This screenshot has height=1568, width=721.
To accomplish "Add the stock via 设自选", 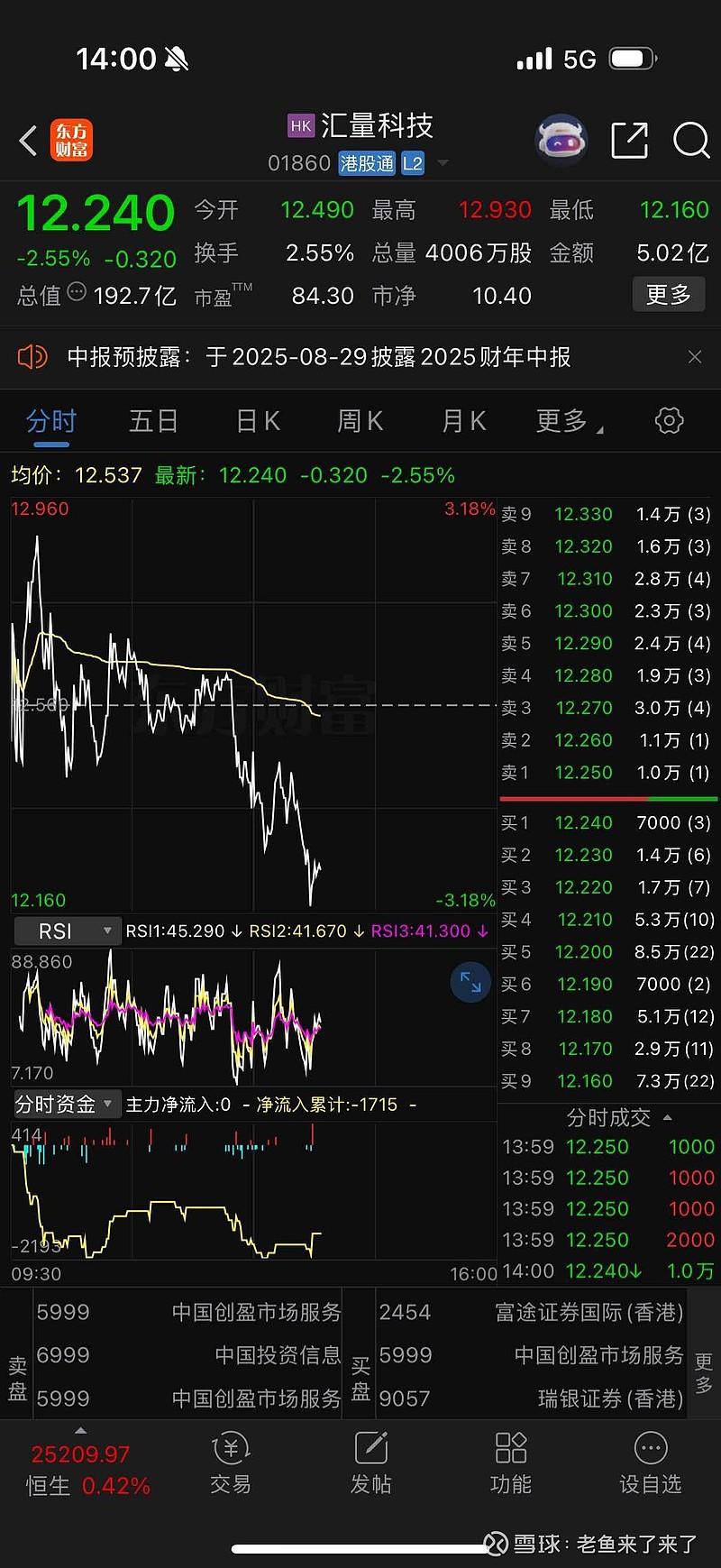I will (650, 1463).
